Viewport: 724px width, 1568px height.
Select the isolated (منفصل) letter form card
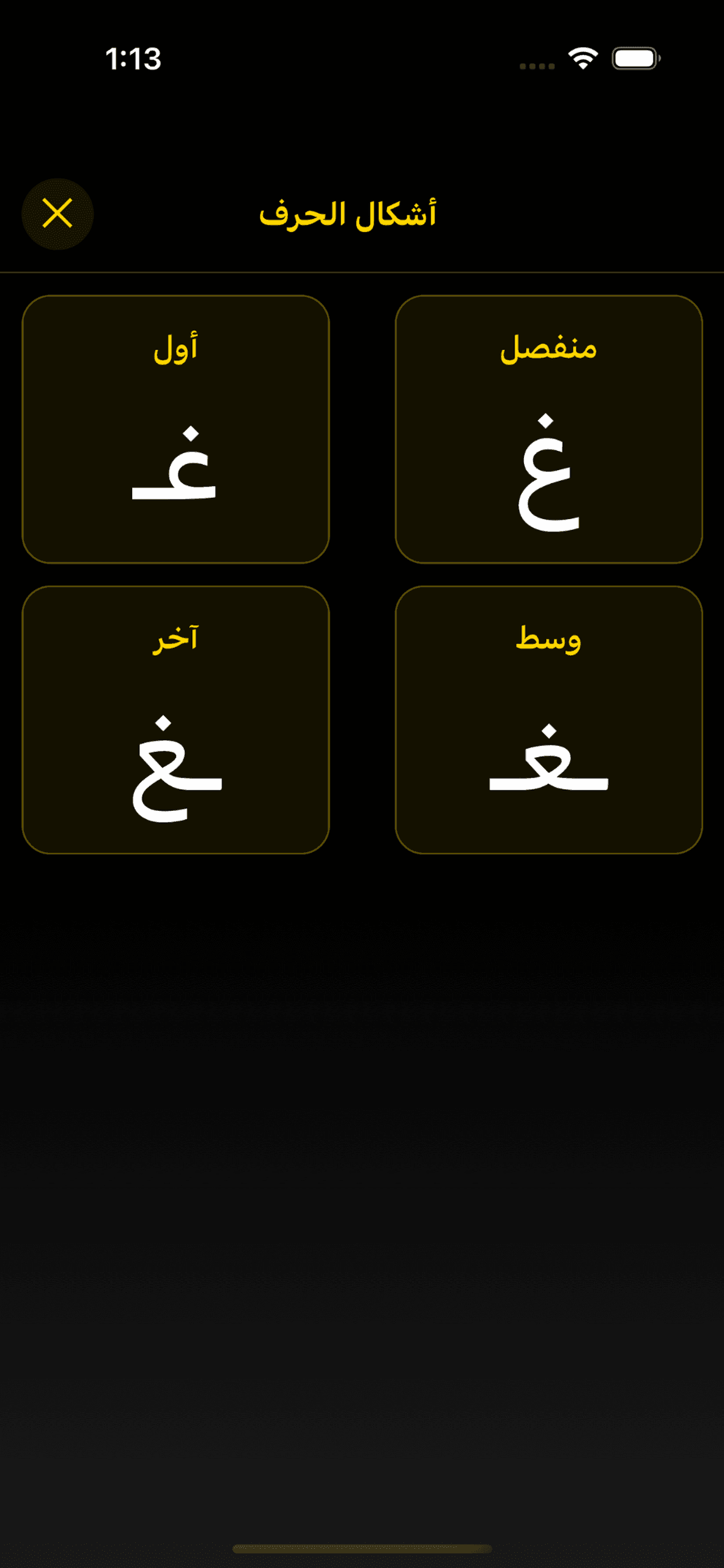click(549, 428)
